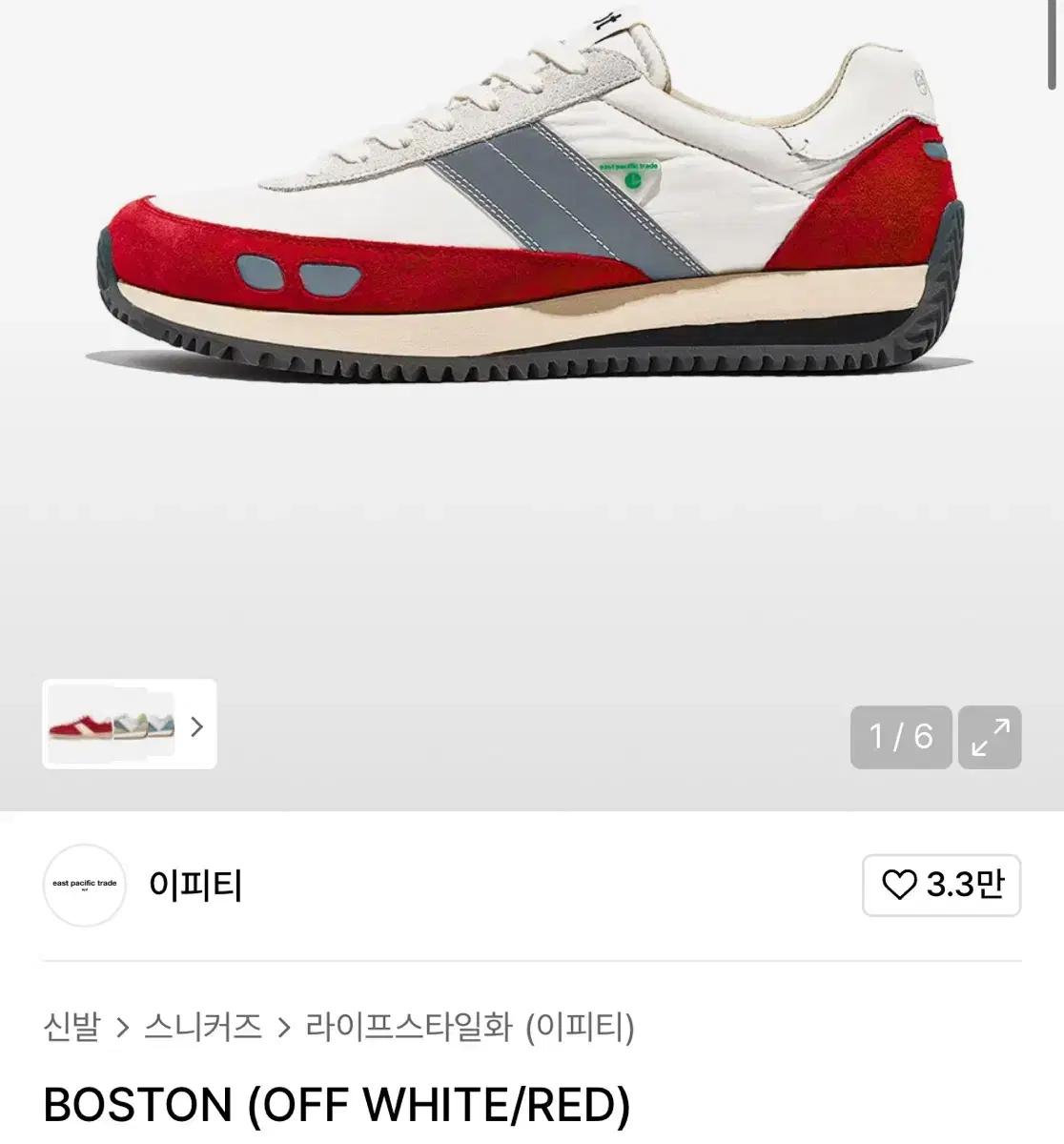The image size is (1064, 1144).
Task: Go to the 신발 category breadcrumb
Action: coord(72,1027)
